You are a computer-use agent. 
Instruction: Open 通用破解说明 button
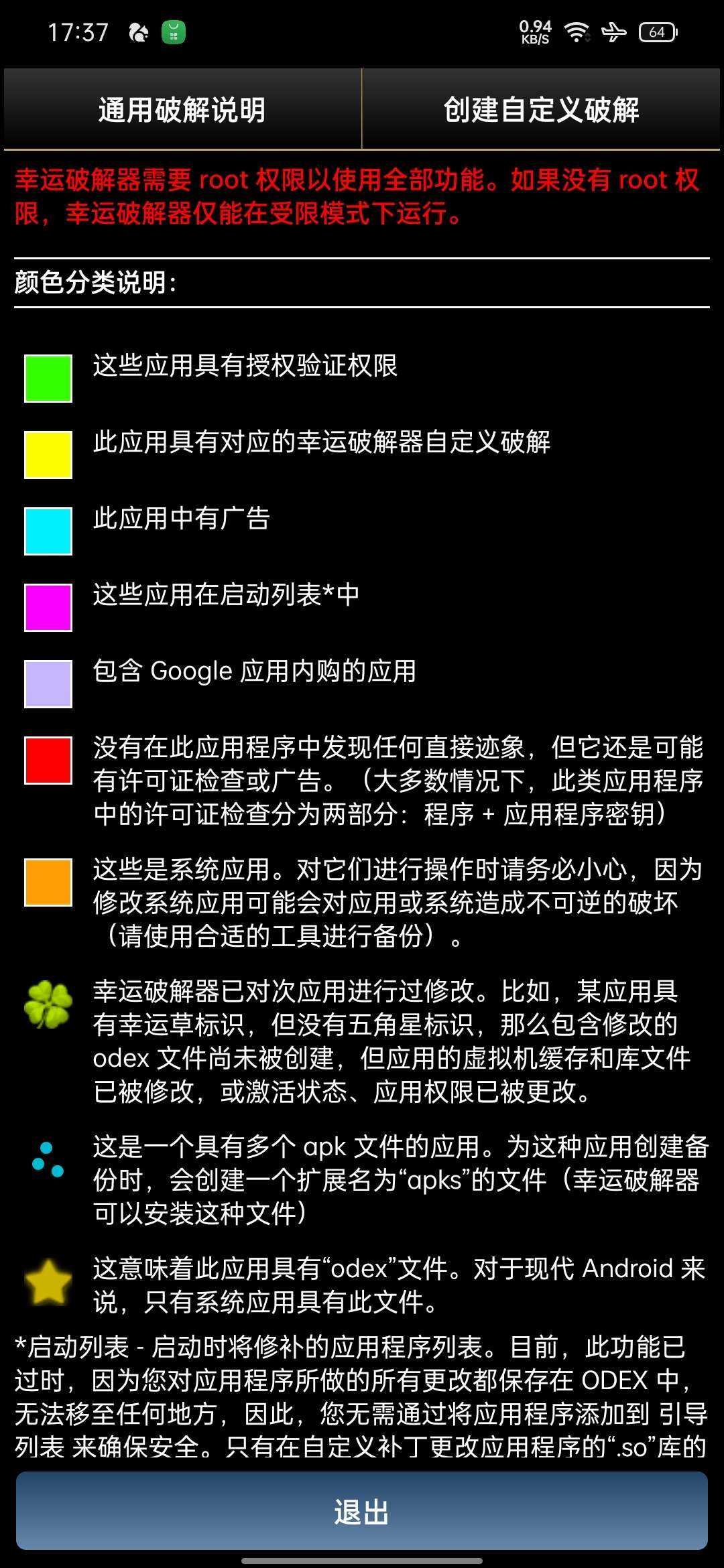click(x=182, y=109)
